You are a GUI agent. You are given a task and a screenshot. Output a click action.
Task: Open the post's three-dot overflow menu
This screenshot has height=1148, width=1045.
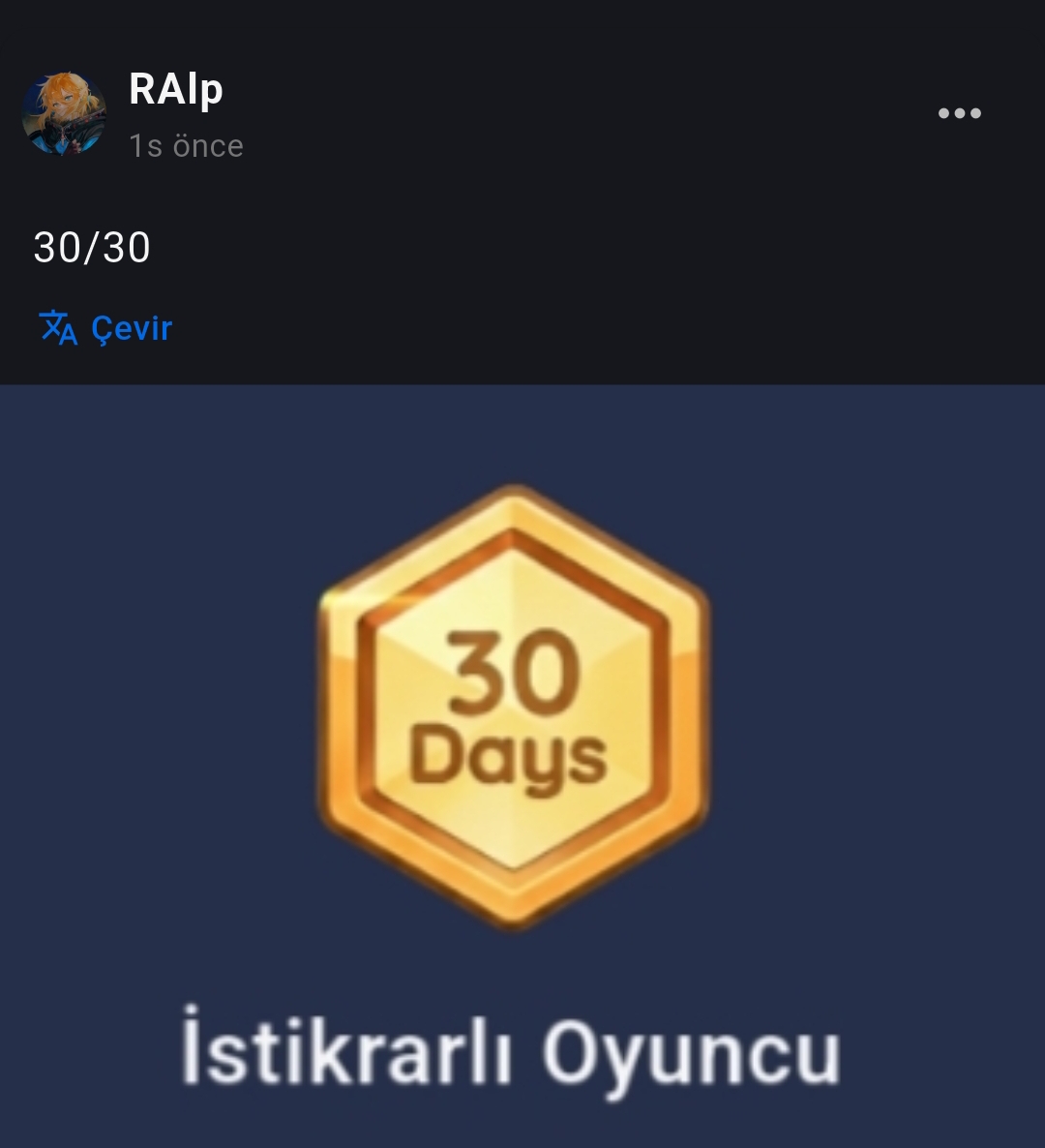click(x=959, y=113)
